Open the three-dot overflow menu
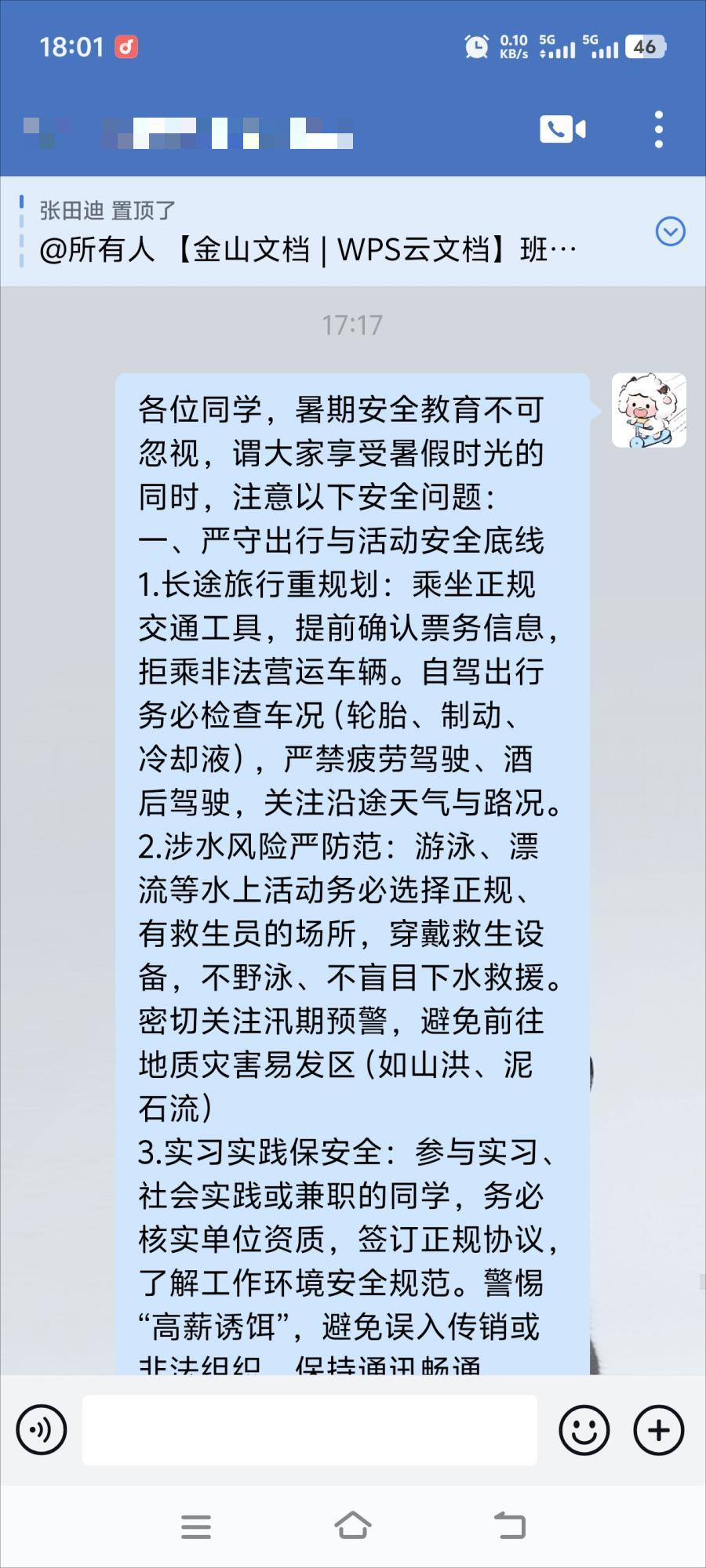The image size is (706, 1568). 659,129
